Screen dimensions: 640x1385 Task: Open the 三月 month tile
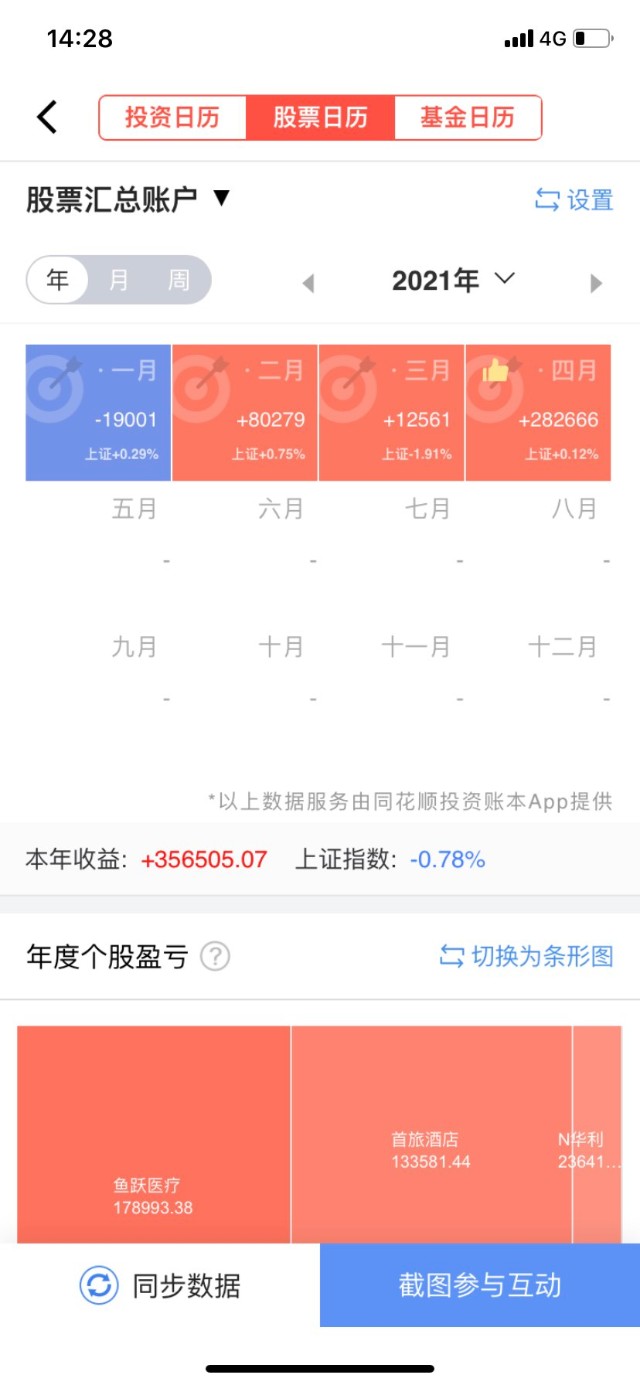(x=391, y=412)
